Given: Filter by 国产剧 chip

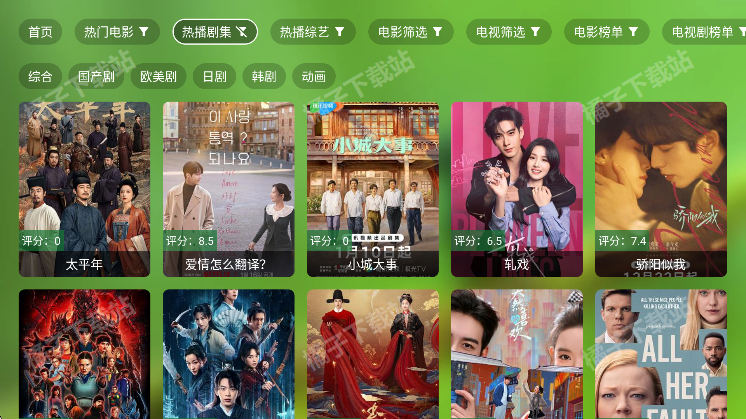Looking at the screenshot, I should 98,76.
